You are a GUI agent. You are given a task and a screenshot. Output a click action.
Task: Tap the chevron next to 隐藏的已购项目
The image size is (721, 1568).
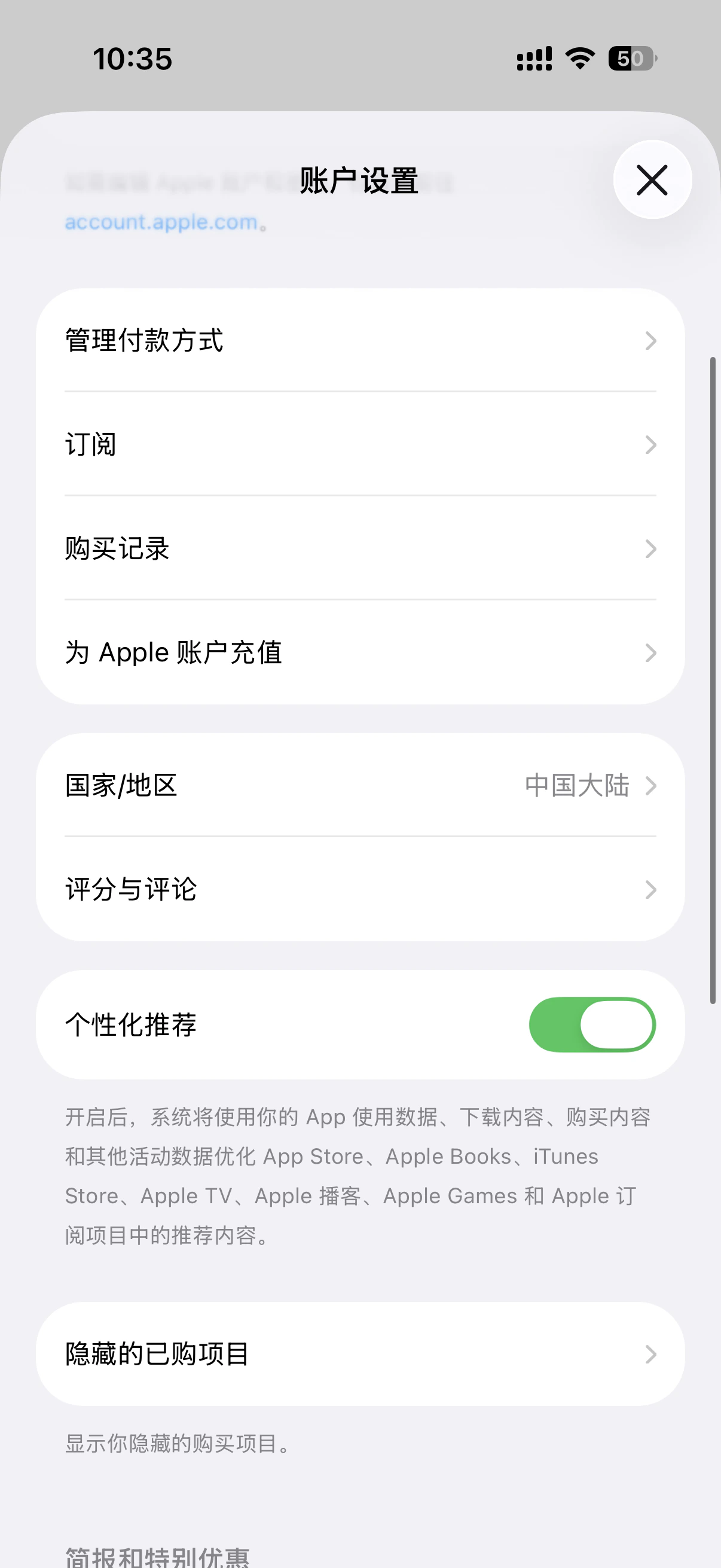651,1354
